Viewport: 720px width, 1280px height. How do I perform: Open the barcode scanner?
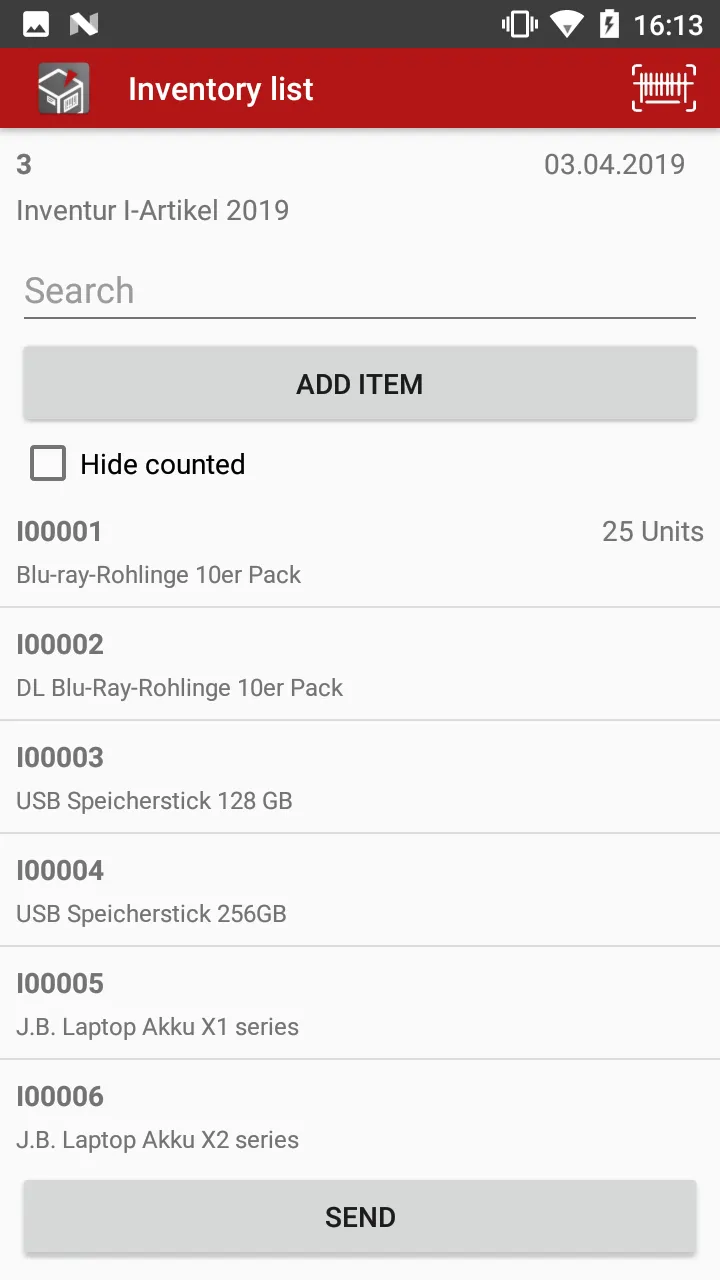click(x=663, y=88)
